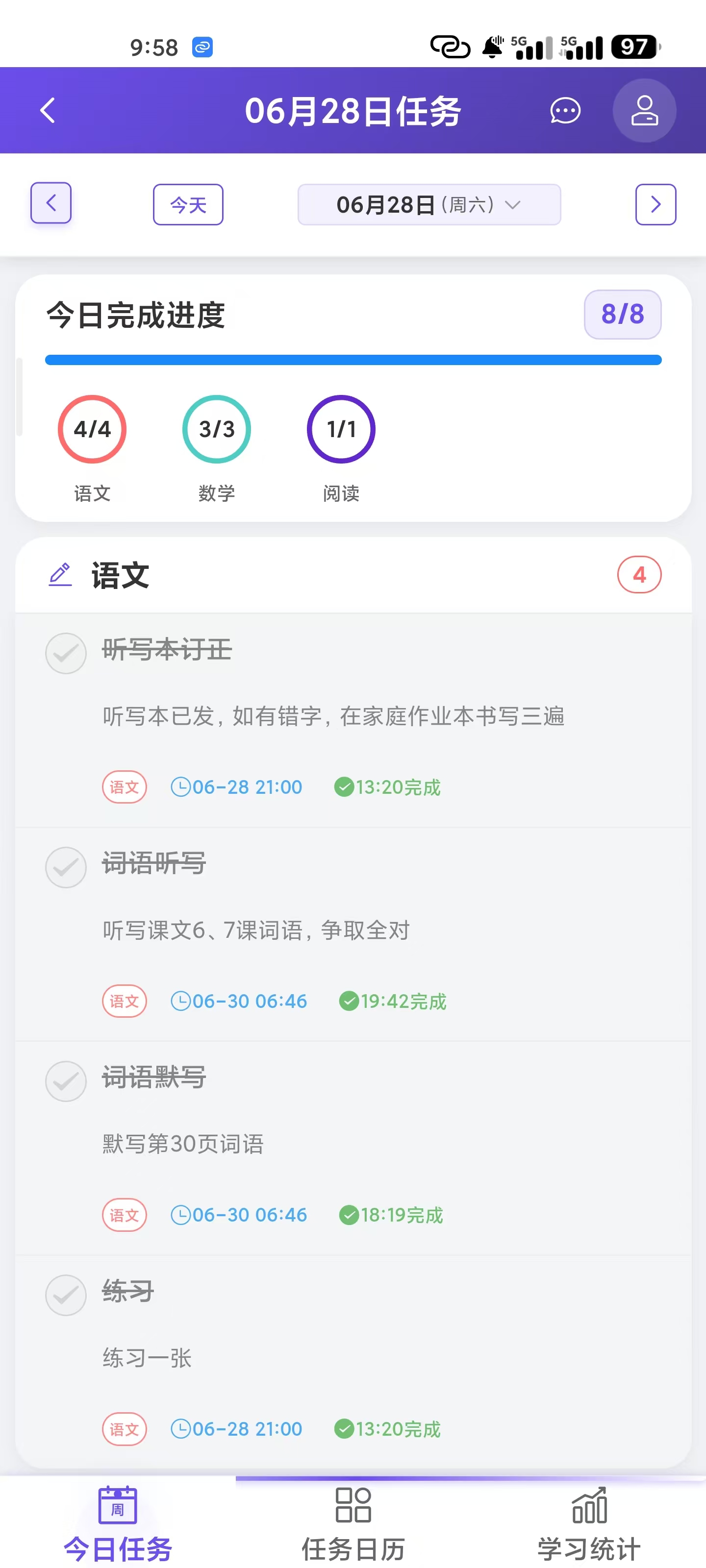This screenshot has height=1568, width=706.
Task: Open the 06月28日 date picker
Action: [428, 204]
